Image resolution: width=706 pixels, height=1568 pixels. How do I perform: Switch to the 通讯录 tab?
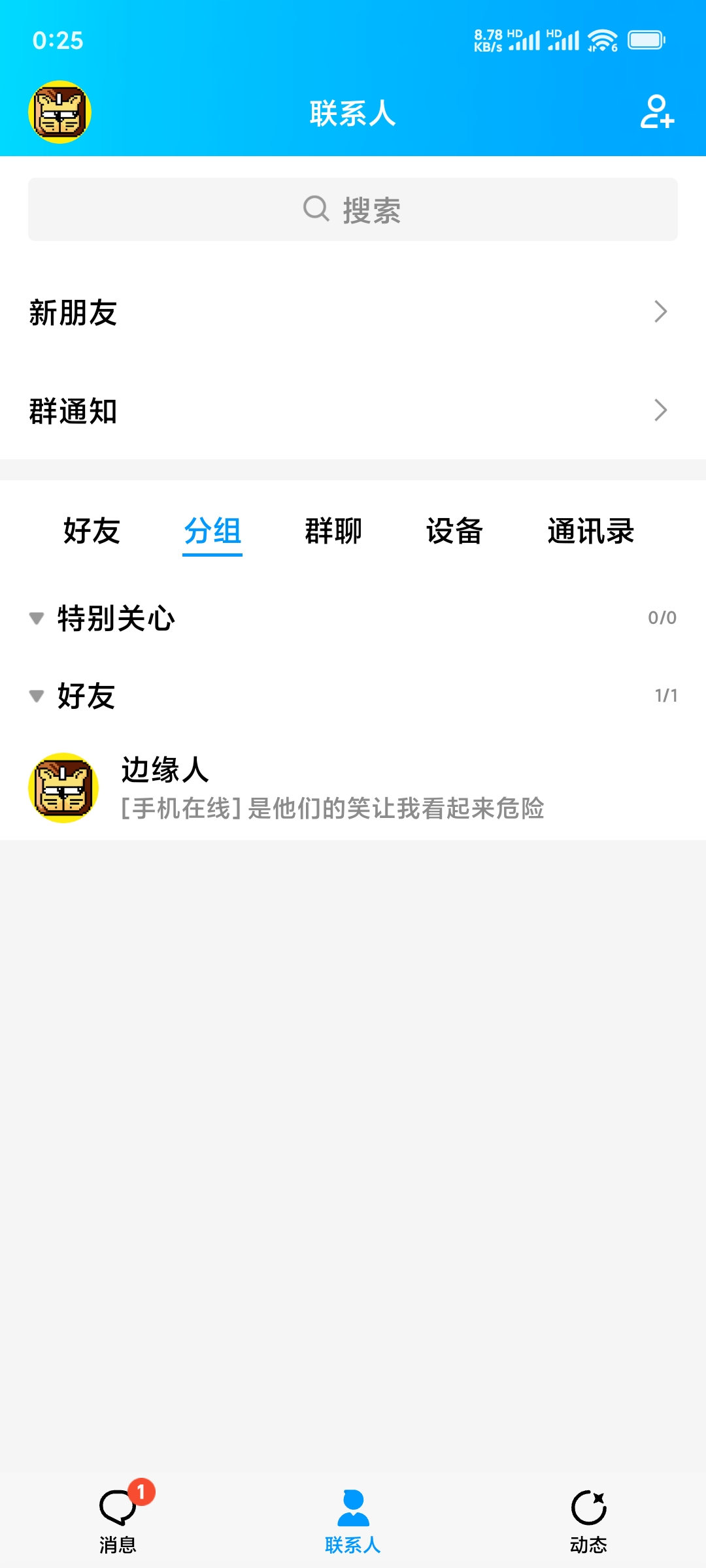591,531
